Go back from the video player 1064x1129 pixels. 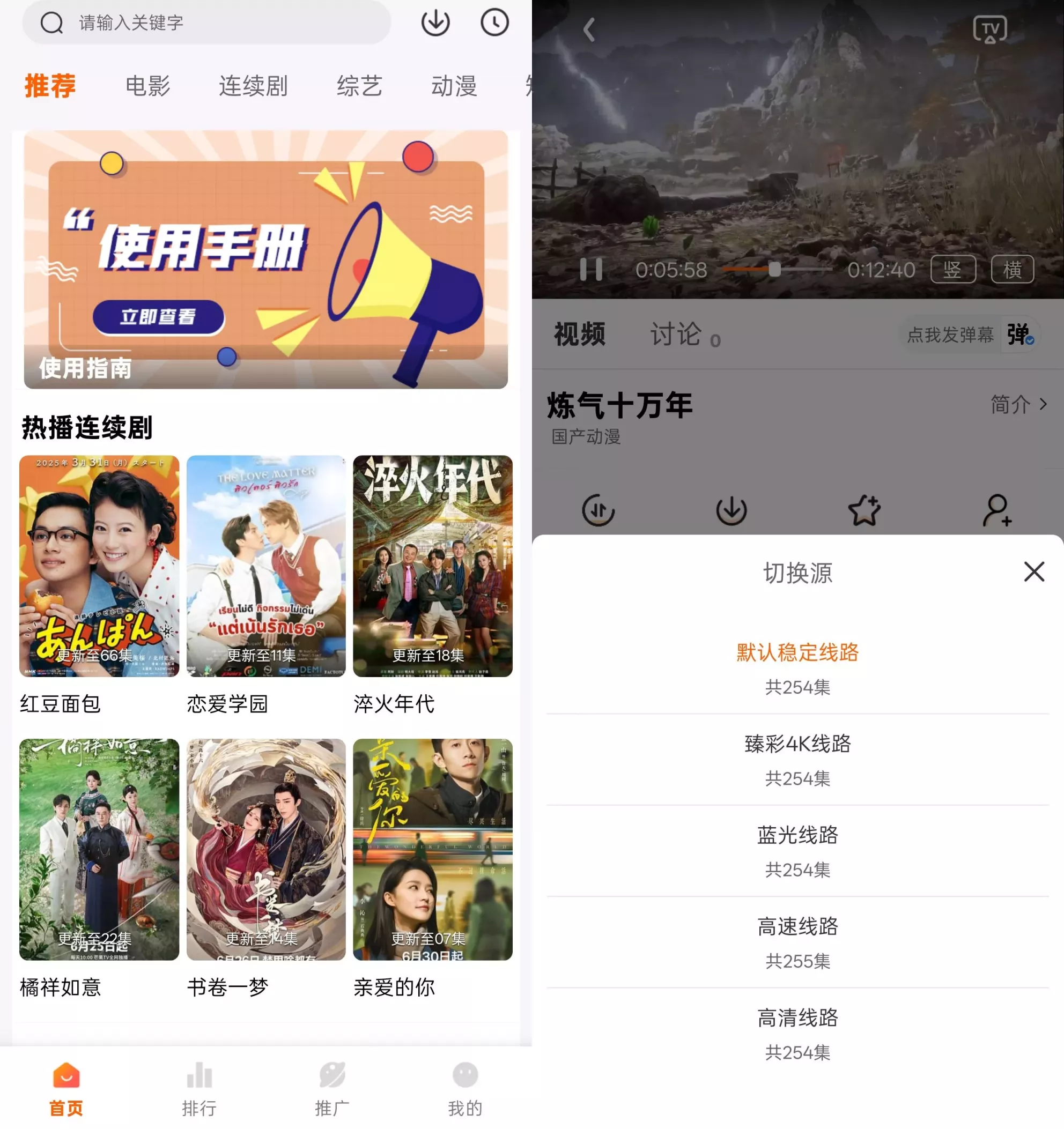tap(589, 29)
